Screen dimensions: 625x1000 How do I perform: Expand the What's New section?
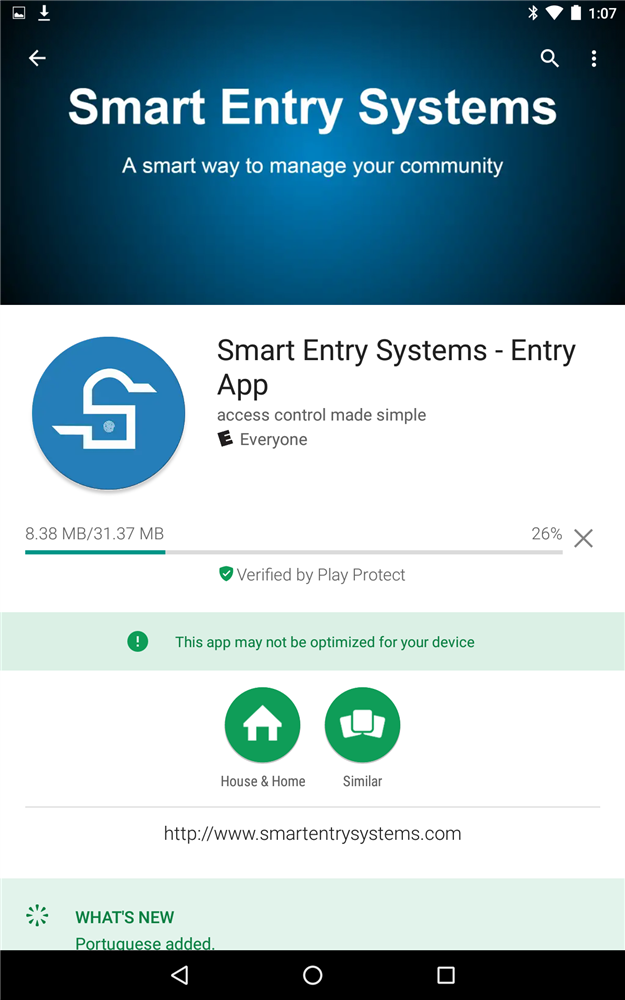[312, 917]
